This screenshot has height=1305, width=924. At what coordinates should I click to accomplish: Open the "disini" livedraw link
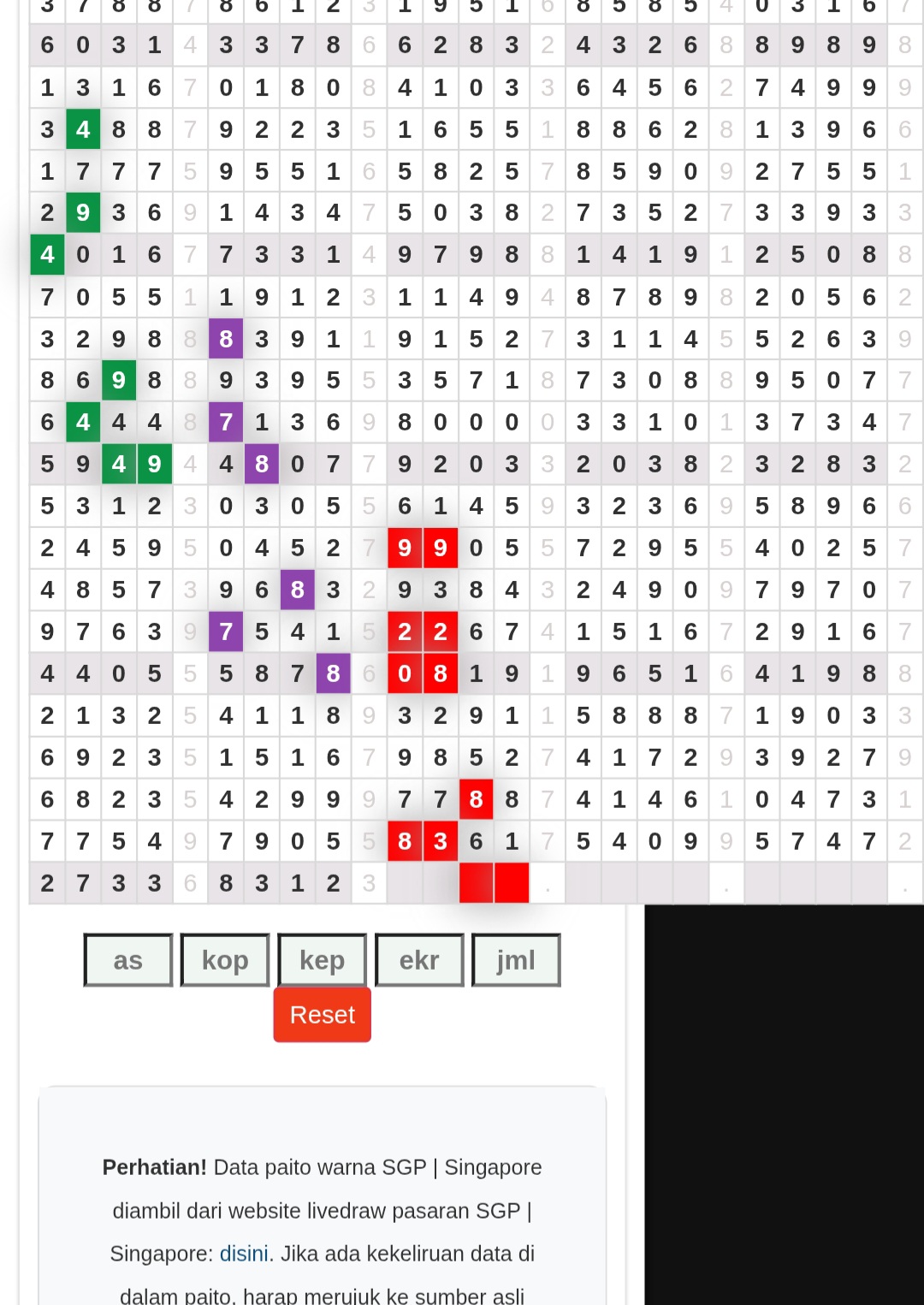(244, 1254)
